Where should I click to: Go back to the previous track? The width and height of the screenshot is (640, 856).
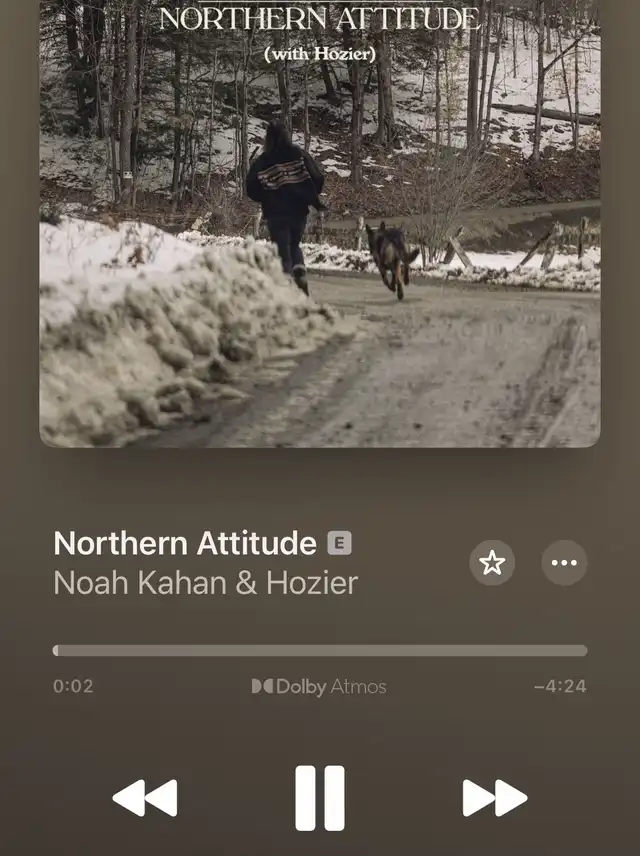click(x=145, y=797)
